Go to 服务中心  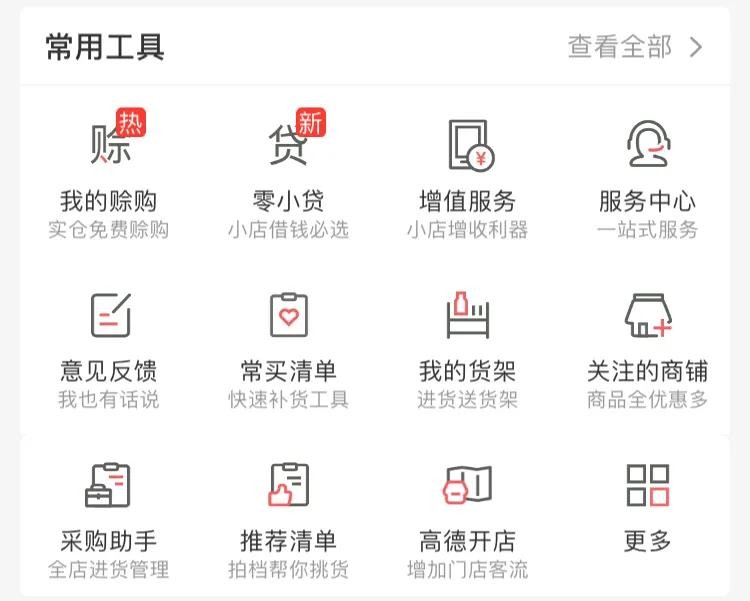[x=647, y=175]
